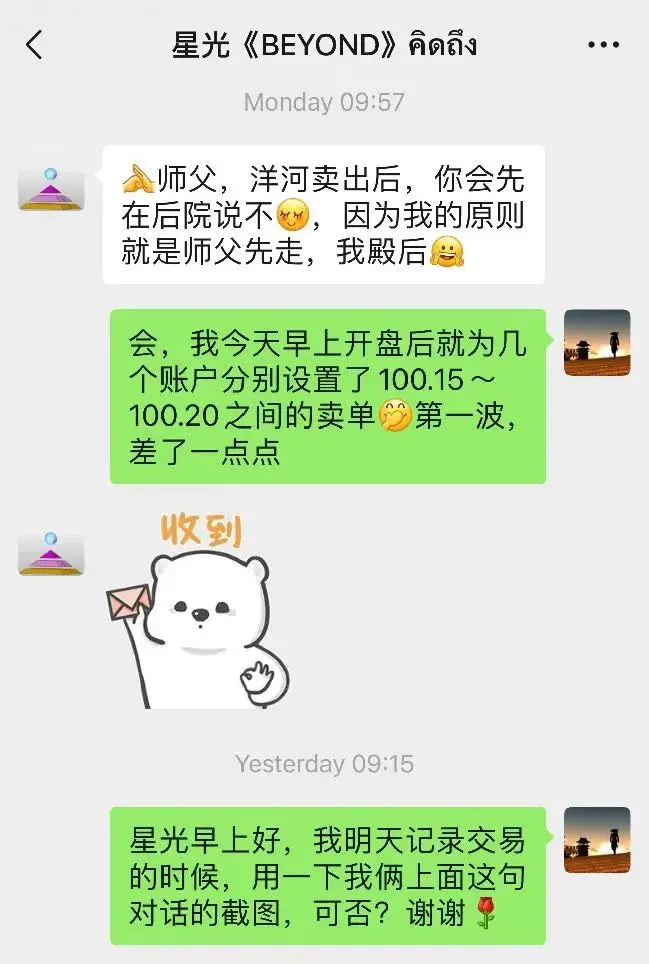Go back to the chat list

(x=34, y=45)
